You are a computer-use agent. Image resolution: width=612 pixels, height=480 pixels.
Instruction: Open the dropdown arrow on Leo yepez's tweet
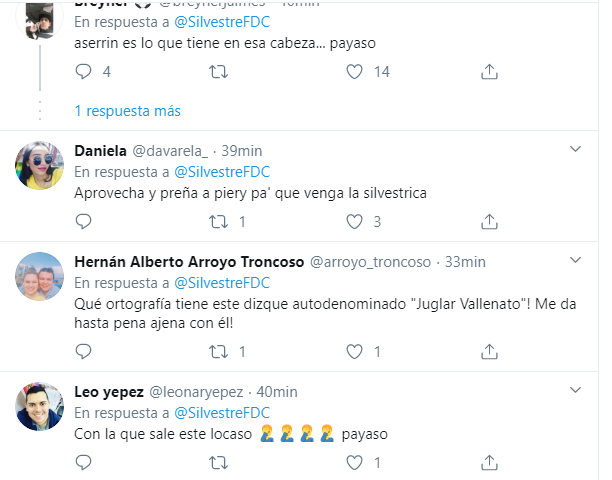tap(575, 391)
